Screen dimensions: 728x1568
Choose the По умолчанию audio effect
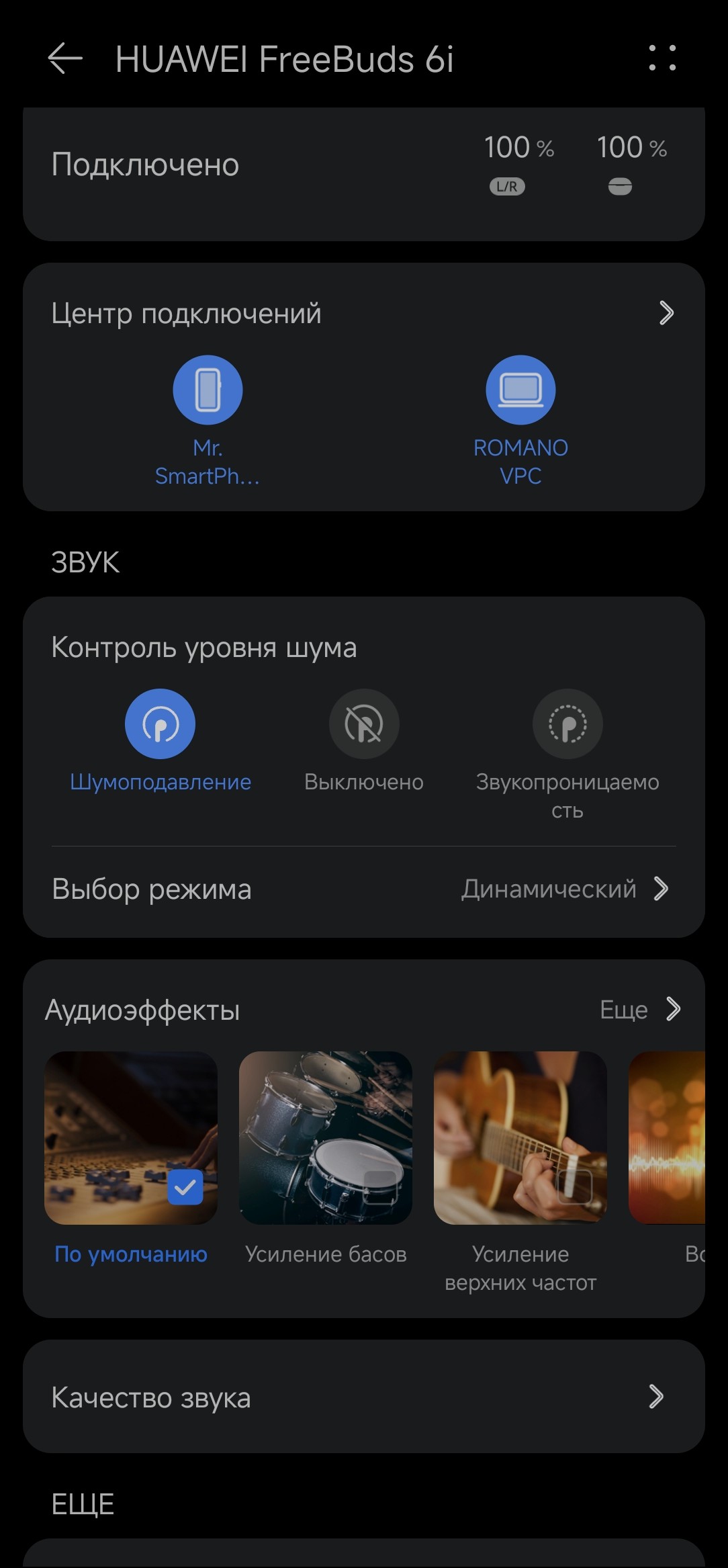tap(131, 1137)
